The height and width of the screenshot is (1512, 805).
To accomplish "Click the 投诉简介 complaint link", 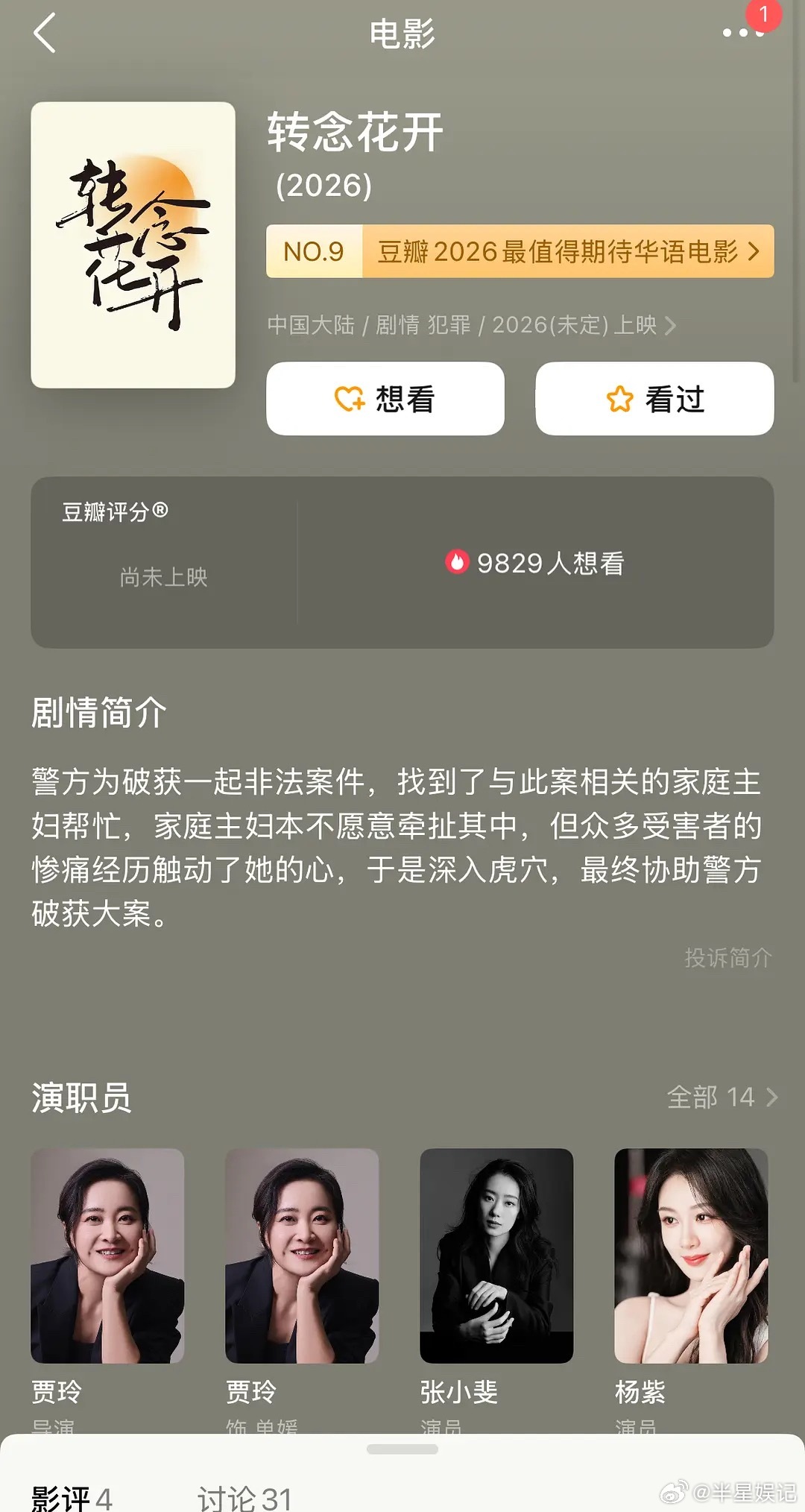I will coord(728,957).
